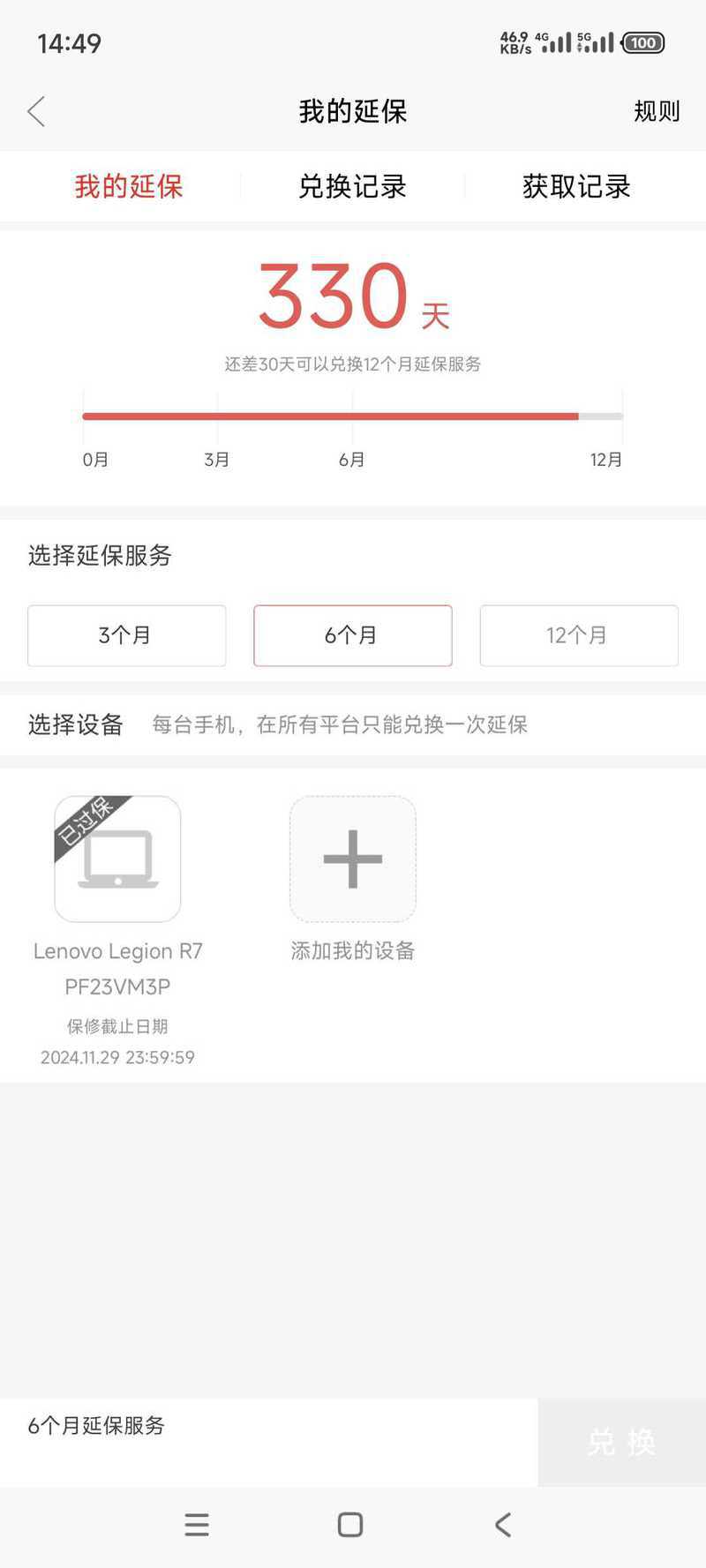Select the Lenovo Legion R7 device
This screenshot has width=706, height=1568.
click(117, 859)
